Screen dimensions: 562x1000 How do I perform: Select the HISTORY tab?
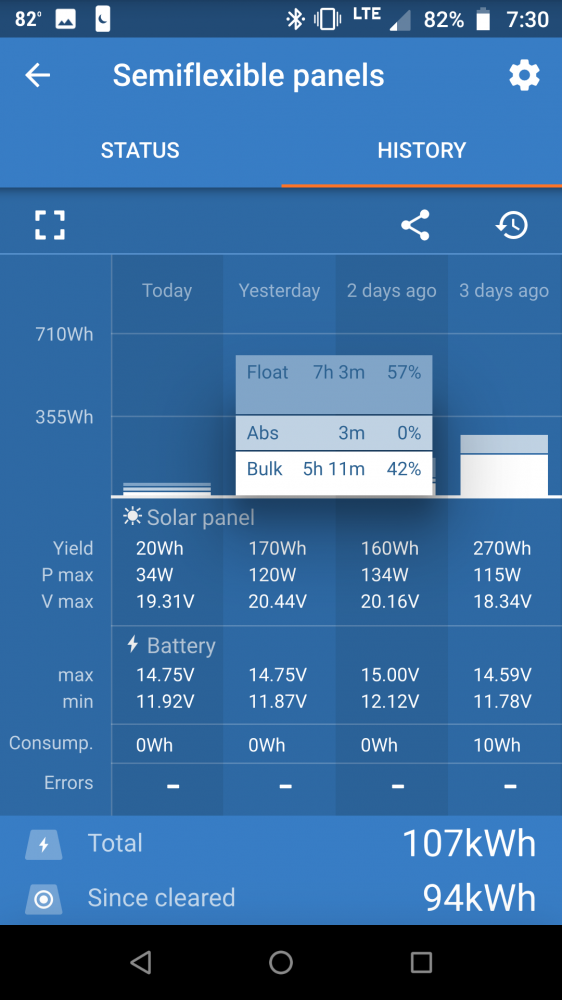422,151
